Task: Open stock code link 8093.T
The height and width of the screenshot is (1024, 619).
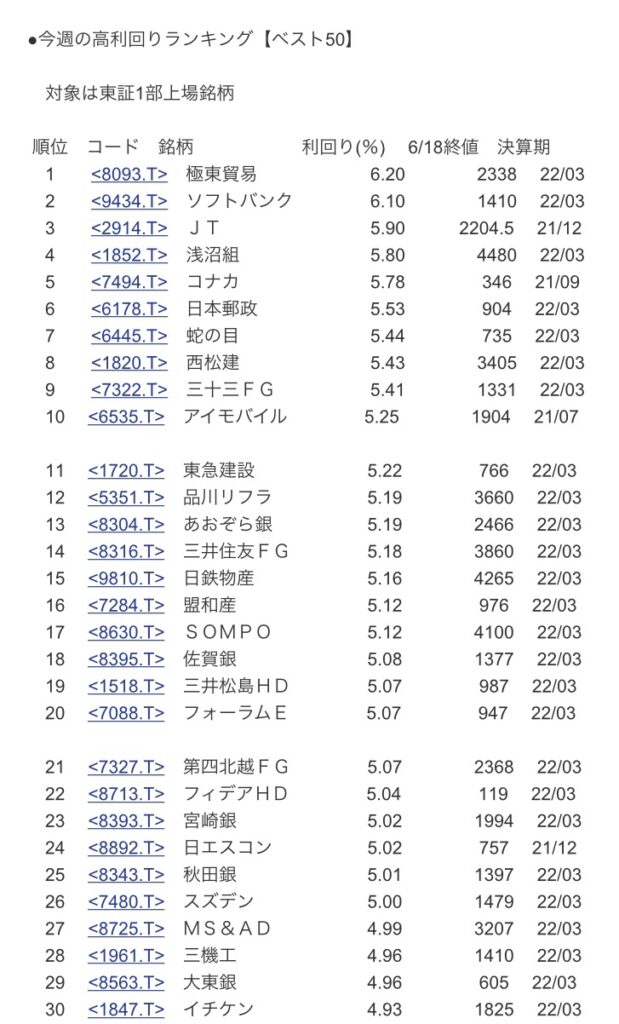Action: click(x=129, y=174)
